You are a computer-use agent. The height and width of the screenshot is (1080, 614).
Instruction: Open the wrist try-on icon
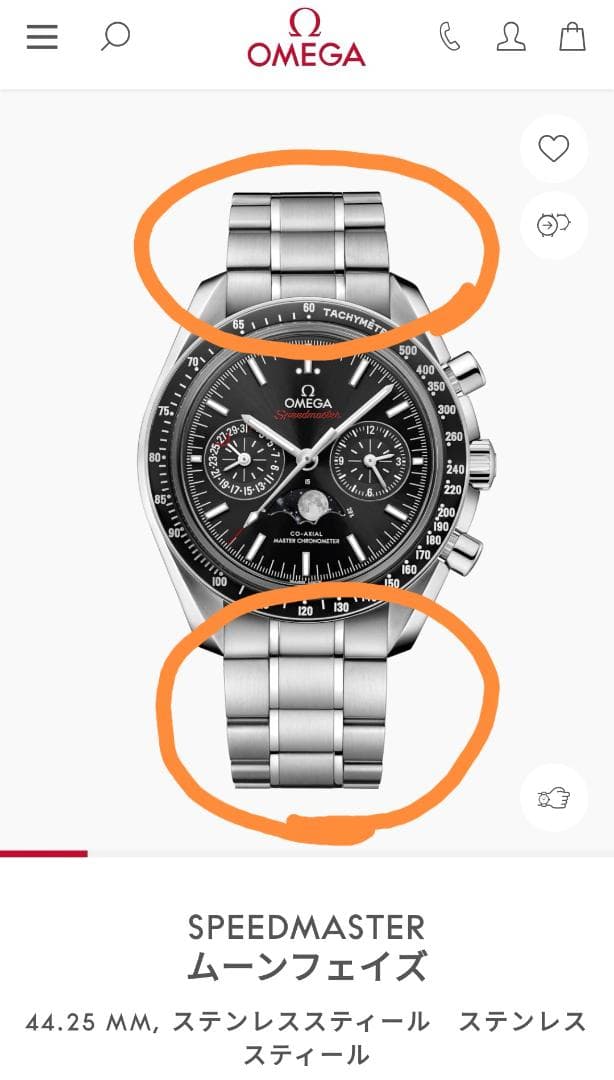click(553, 798)
